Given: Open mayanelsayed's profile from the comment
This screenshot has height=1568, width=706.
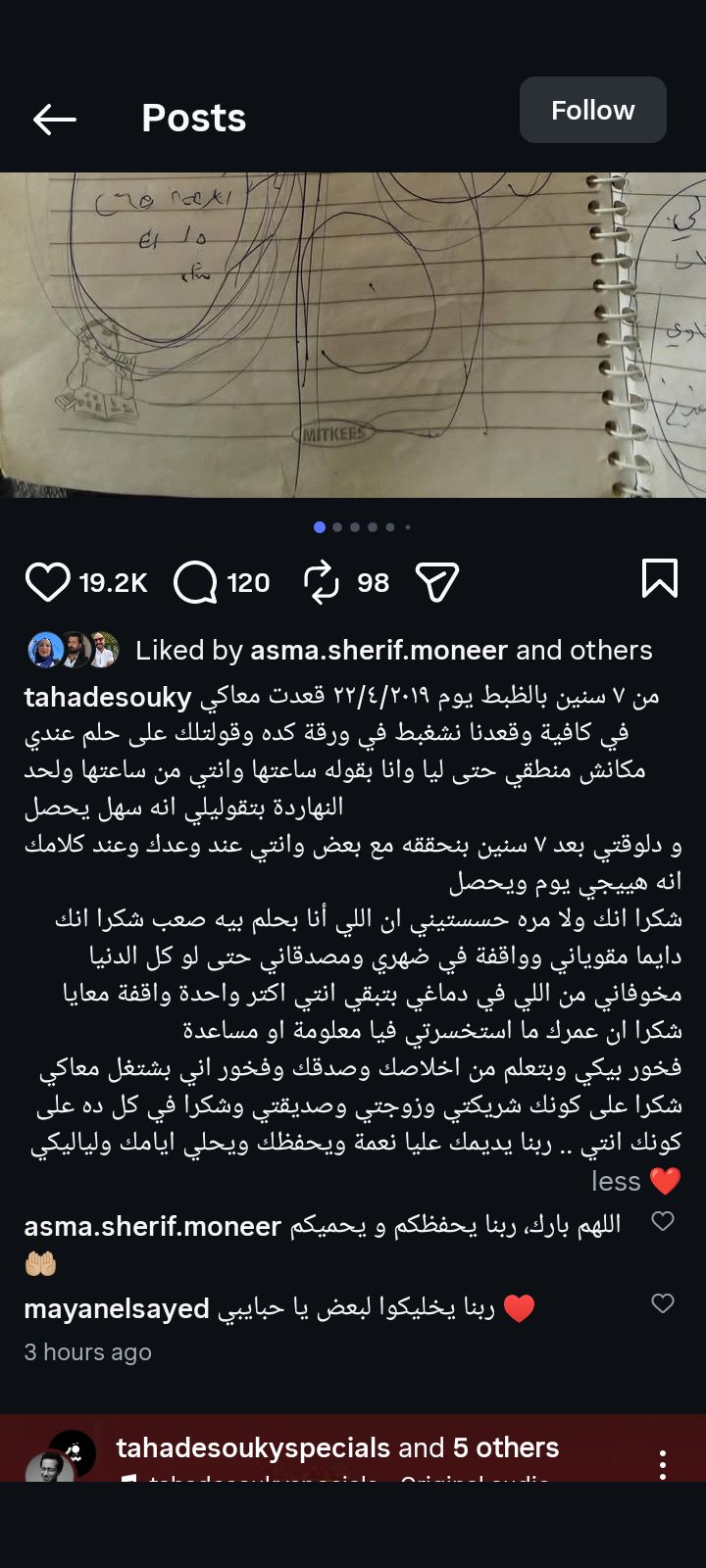Looking at the screenshot, I should [117, 1309].
